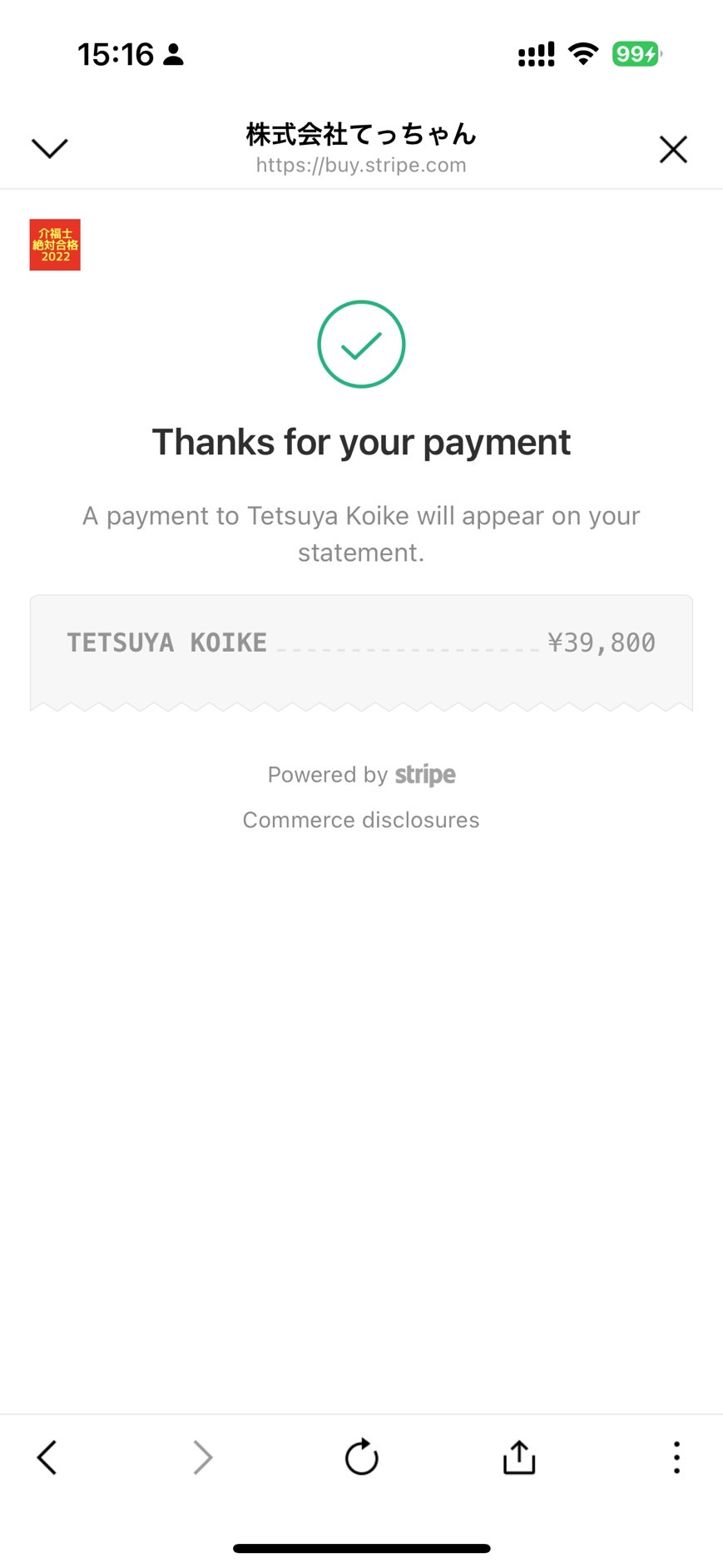Image resolution: width=723 pixels, height=1568 pixels.
Task: Share this page via share icon
Action: (519, 1457)
